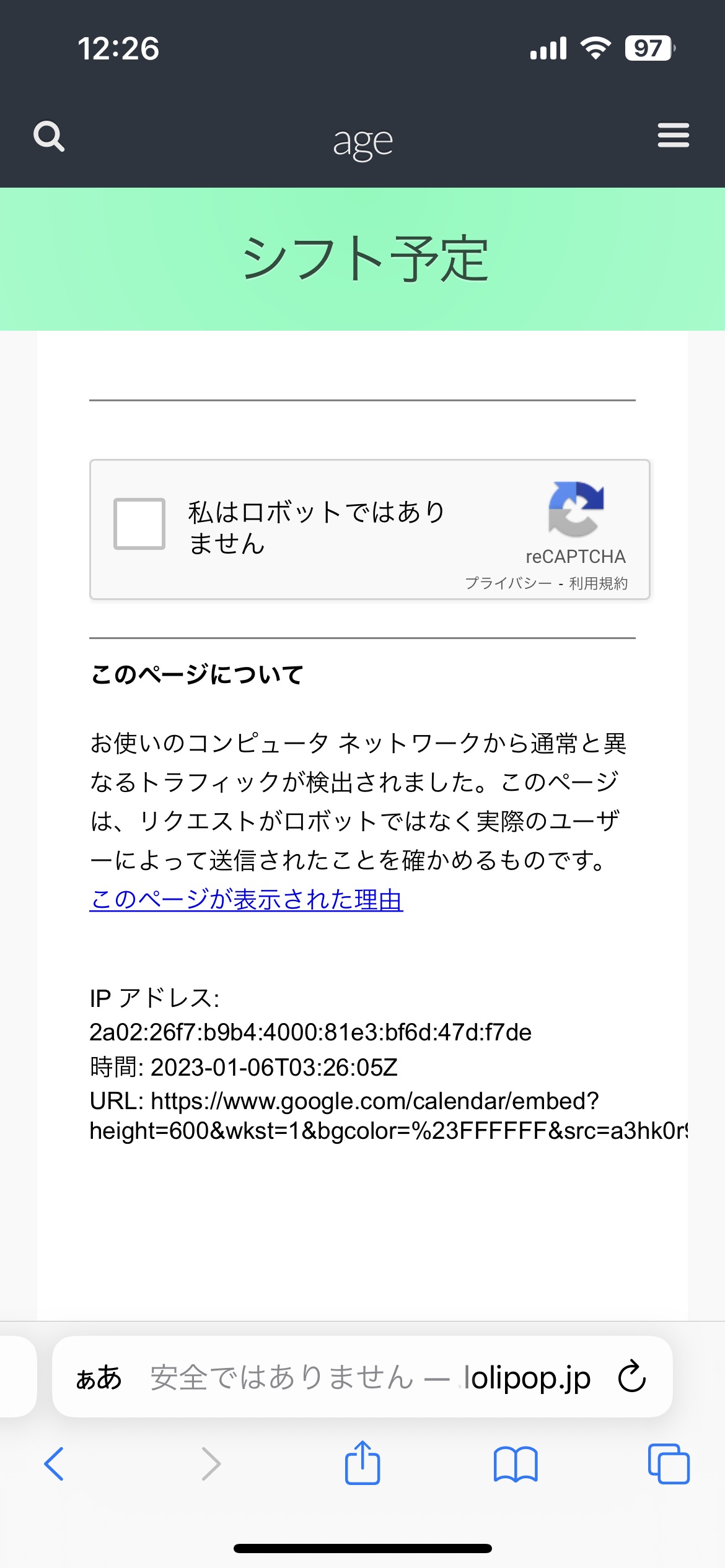Tap the age site title
The width and height of the screenshot is (725, 1568).
362,142
